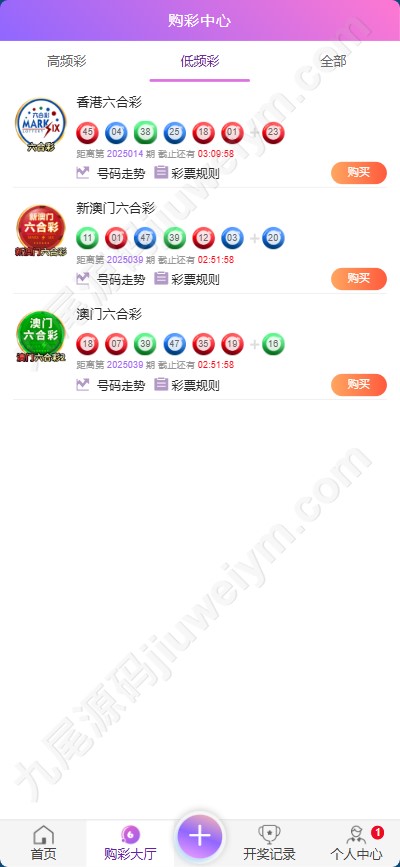Screen dimensions: 400x867
Task: Open 彩票规则 for 新澳门六合彩
Action: 187,279
